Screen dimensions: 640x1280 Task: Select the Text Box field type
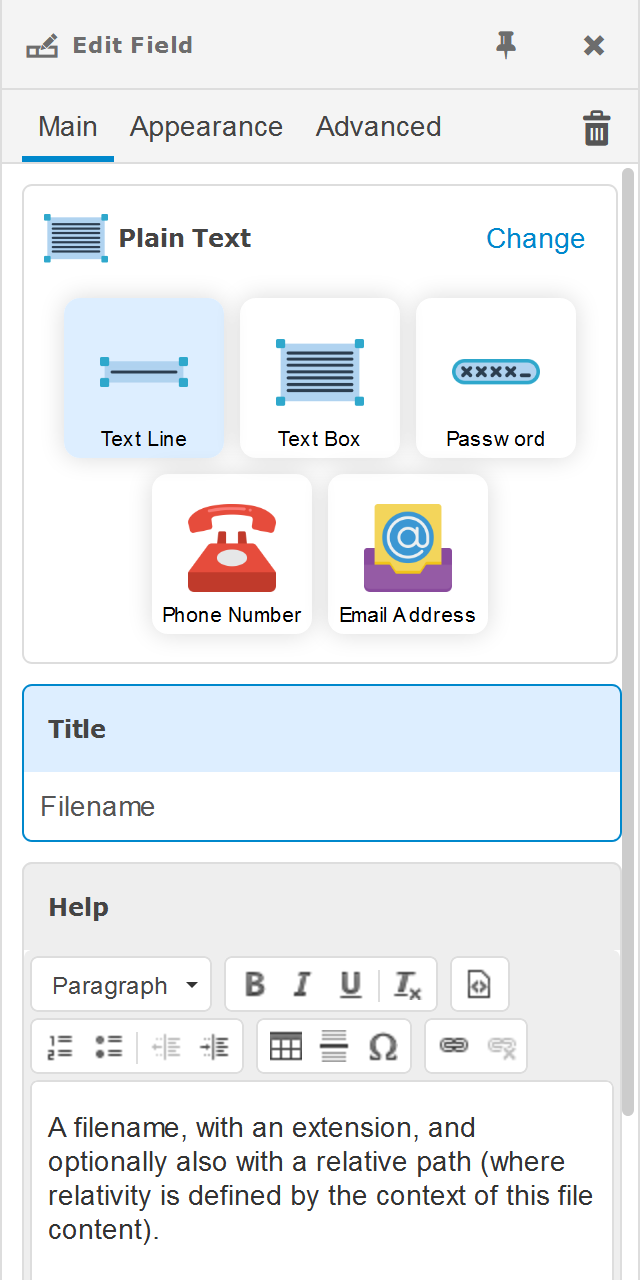pos(320,378)
